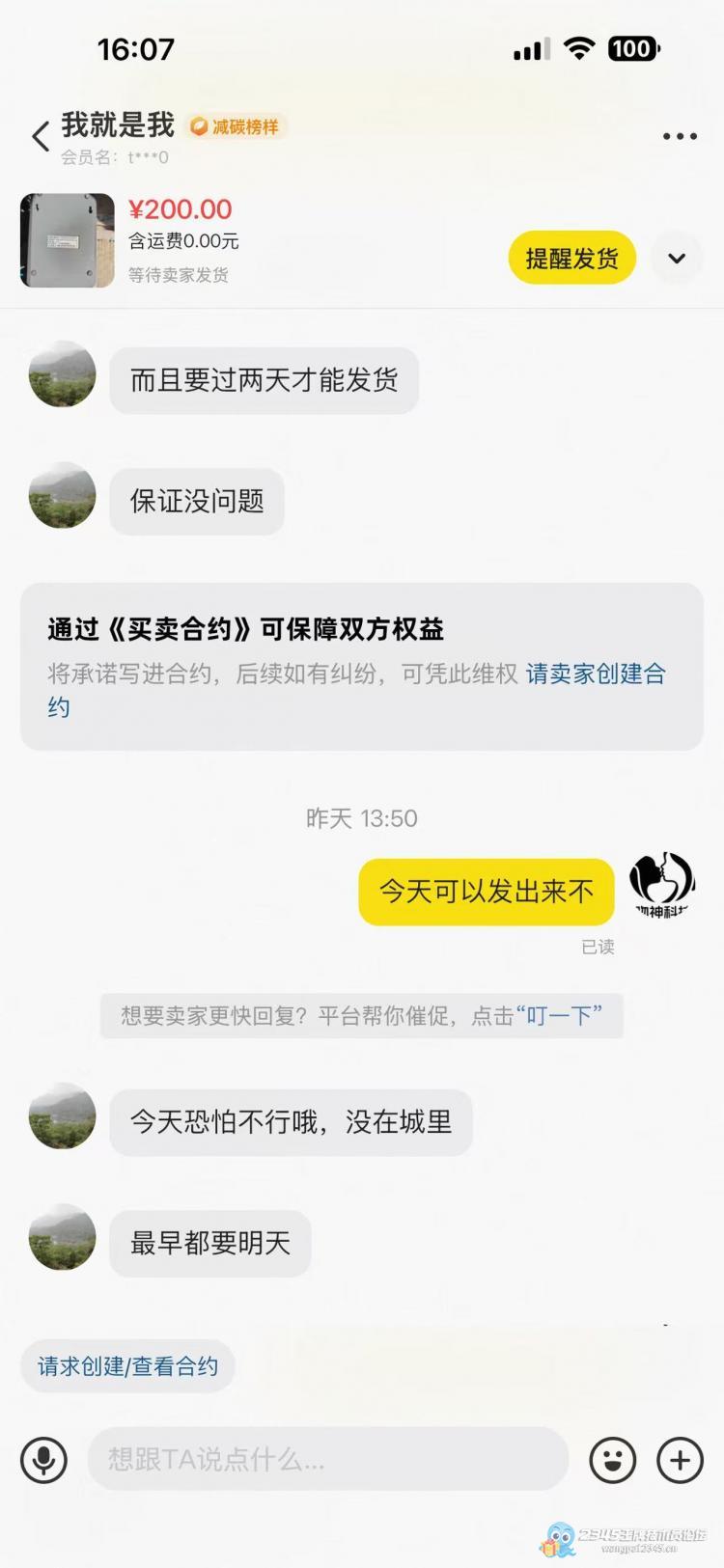Viewport: 724px width, 1568px height.
Task: Open the three-dot overflow menu
Action: point(680,136)
